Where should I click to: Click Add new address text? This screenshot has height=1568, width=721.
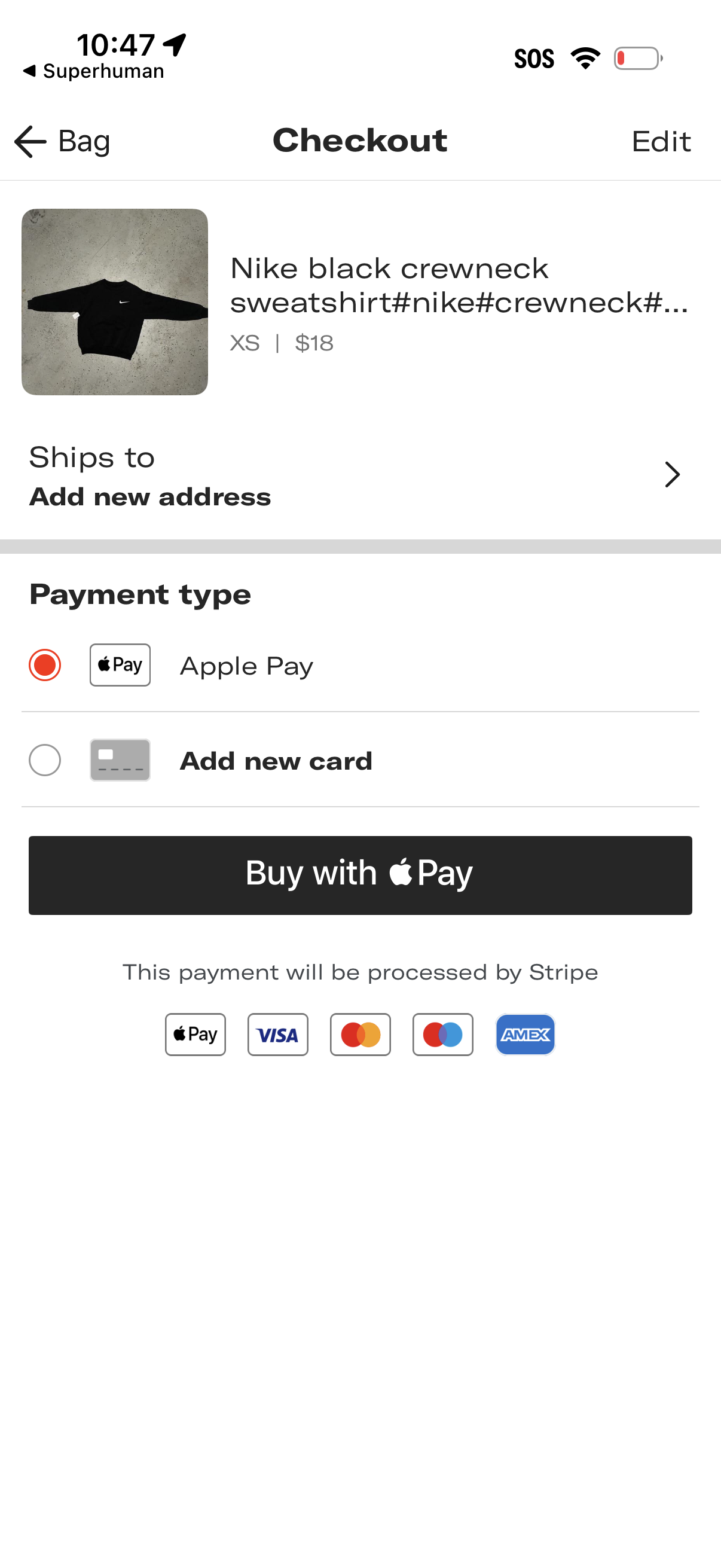click(149, 496)
